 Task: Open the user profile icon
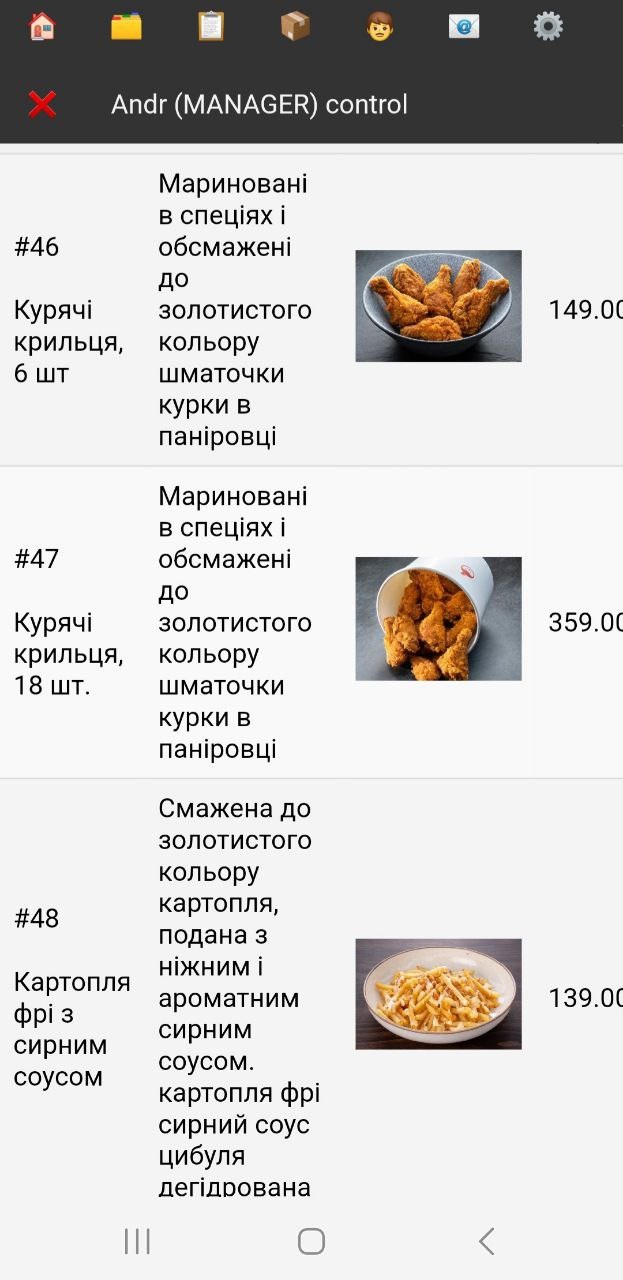(380, 26)
